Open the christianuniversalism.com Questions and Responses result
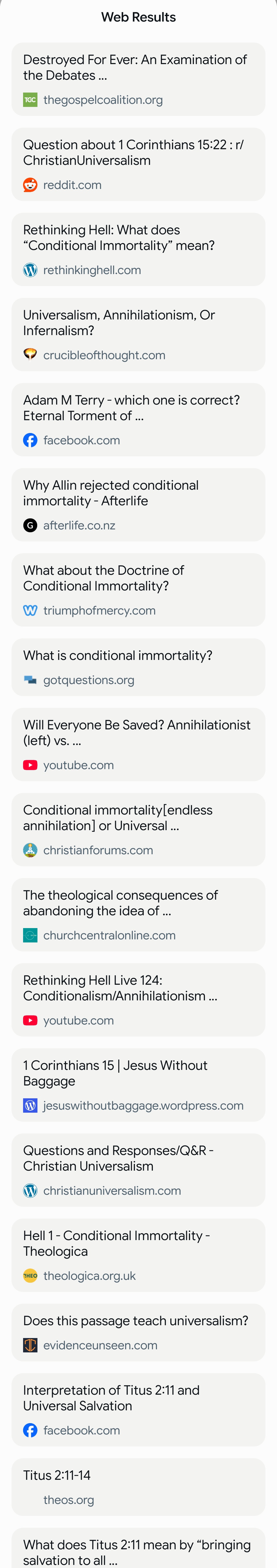The height and width of the screenshot is (1568, 277). point(138,1171)
